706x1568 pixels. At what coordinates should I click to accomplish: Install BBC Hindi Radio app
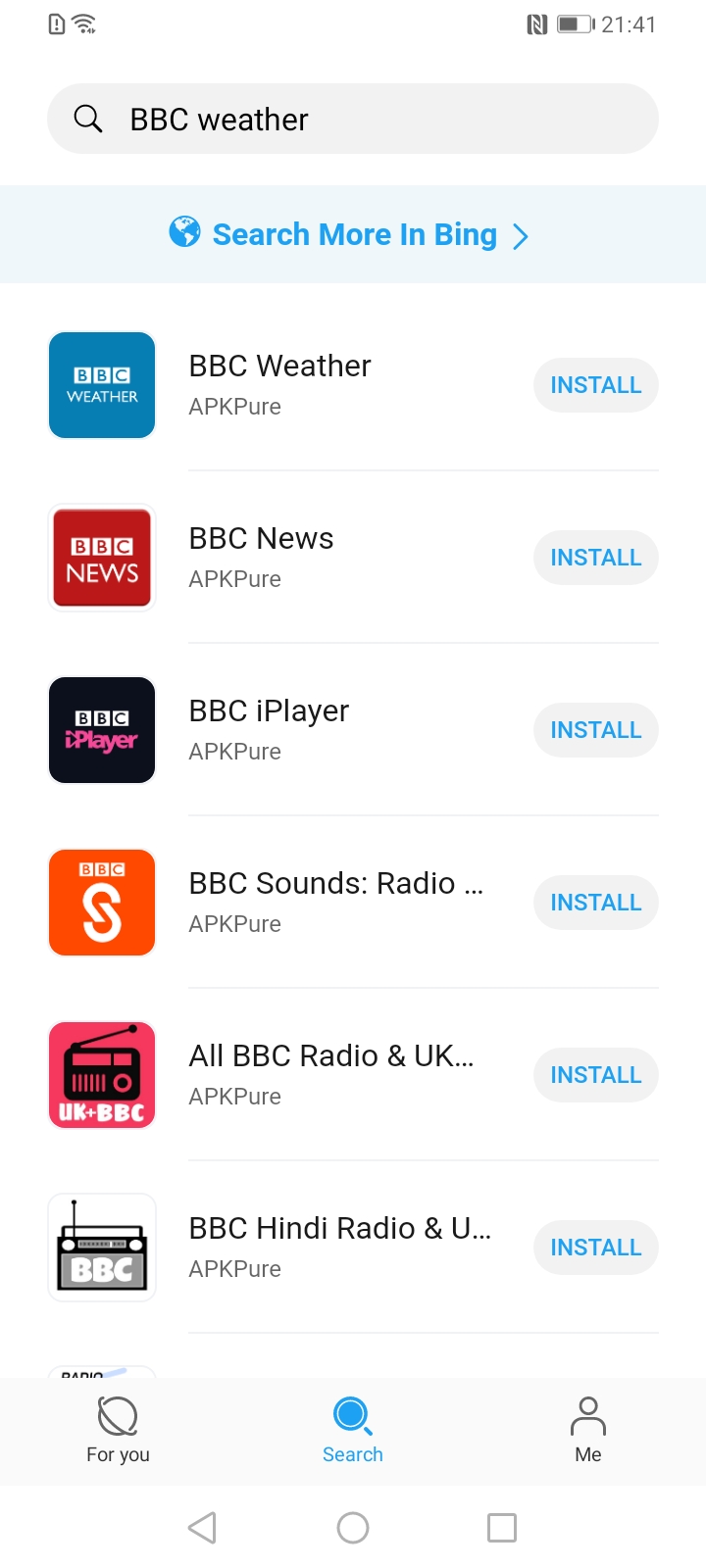(x=596, y=1248)
